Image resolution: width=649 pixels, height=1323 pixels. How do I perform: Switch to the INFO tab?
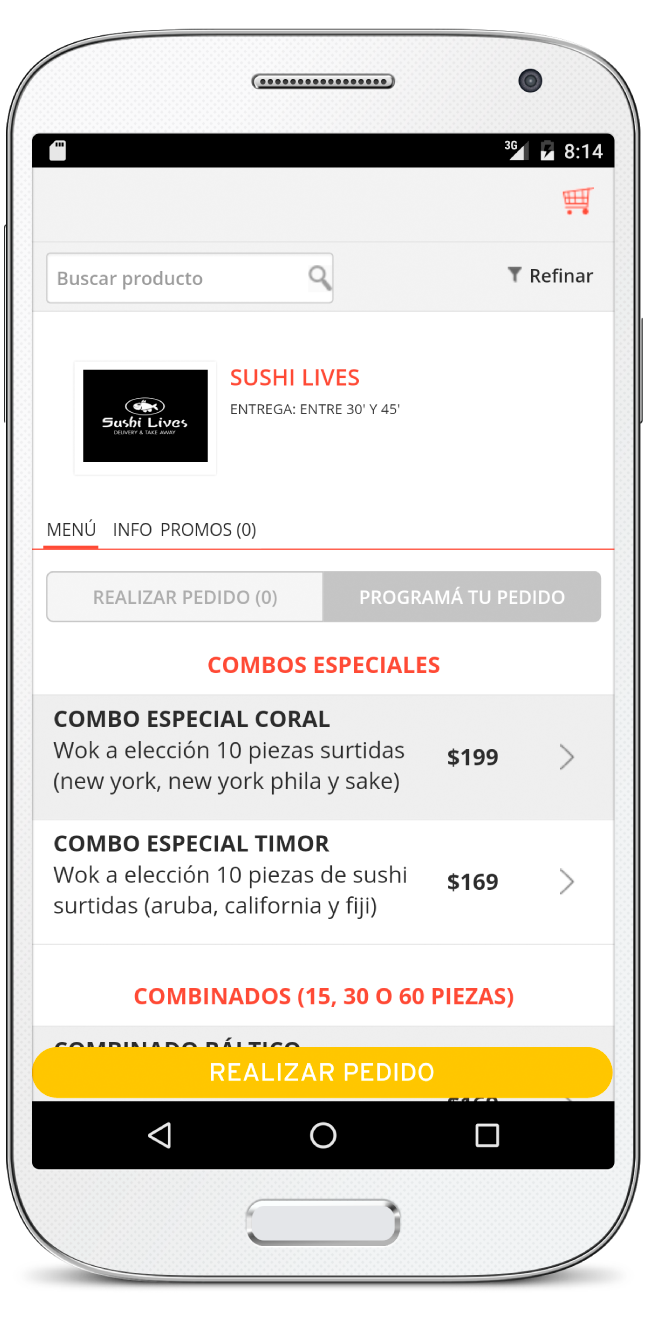point(132,530)
